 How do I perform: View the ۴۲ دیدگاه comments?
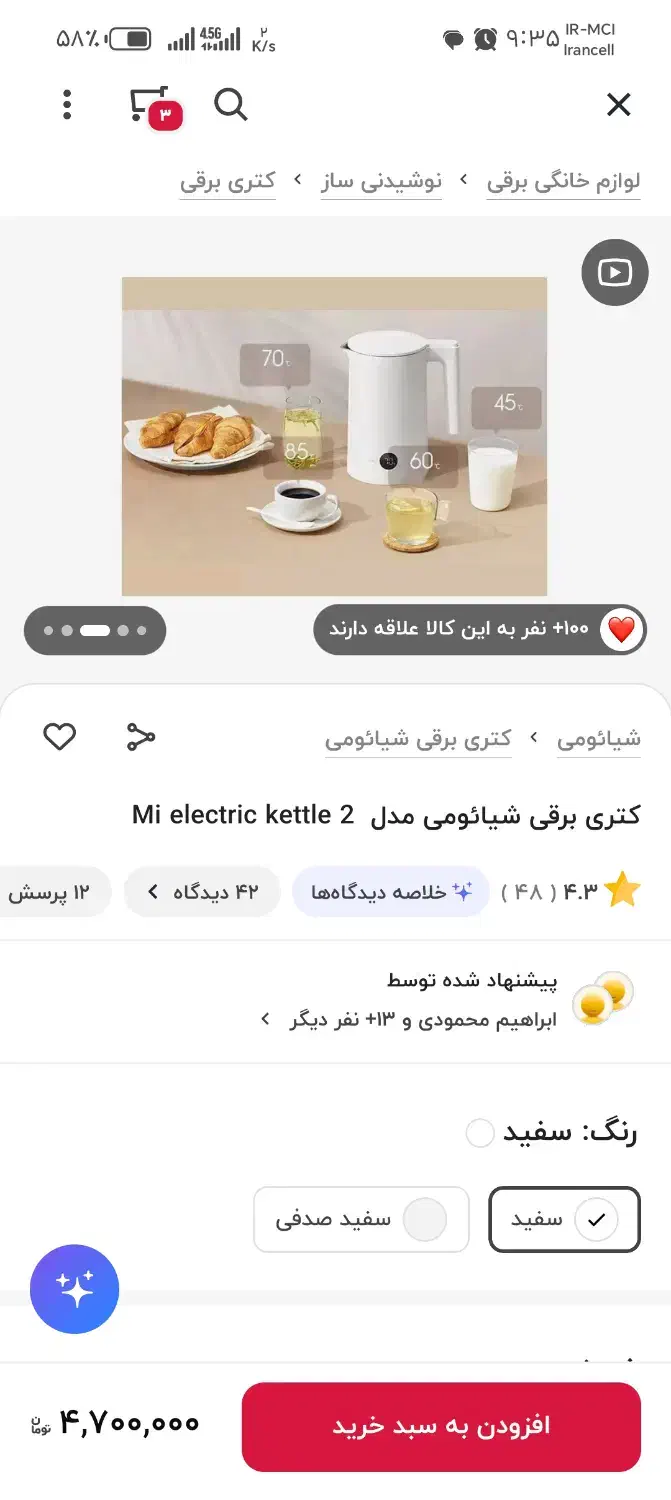tap(202, 892)
